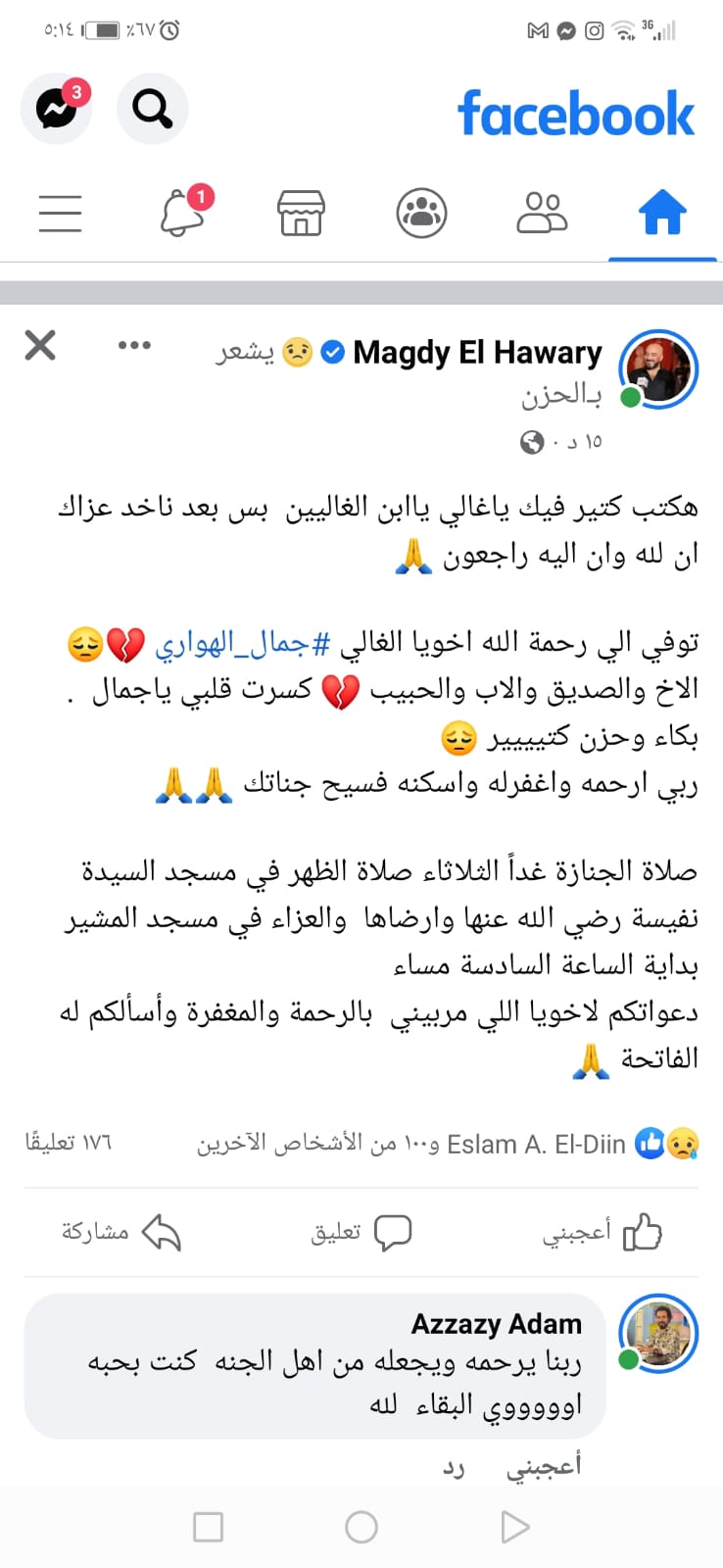Like the post with أعجبني
The image size is (723, 1568).
602,1232
